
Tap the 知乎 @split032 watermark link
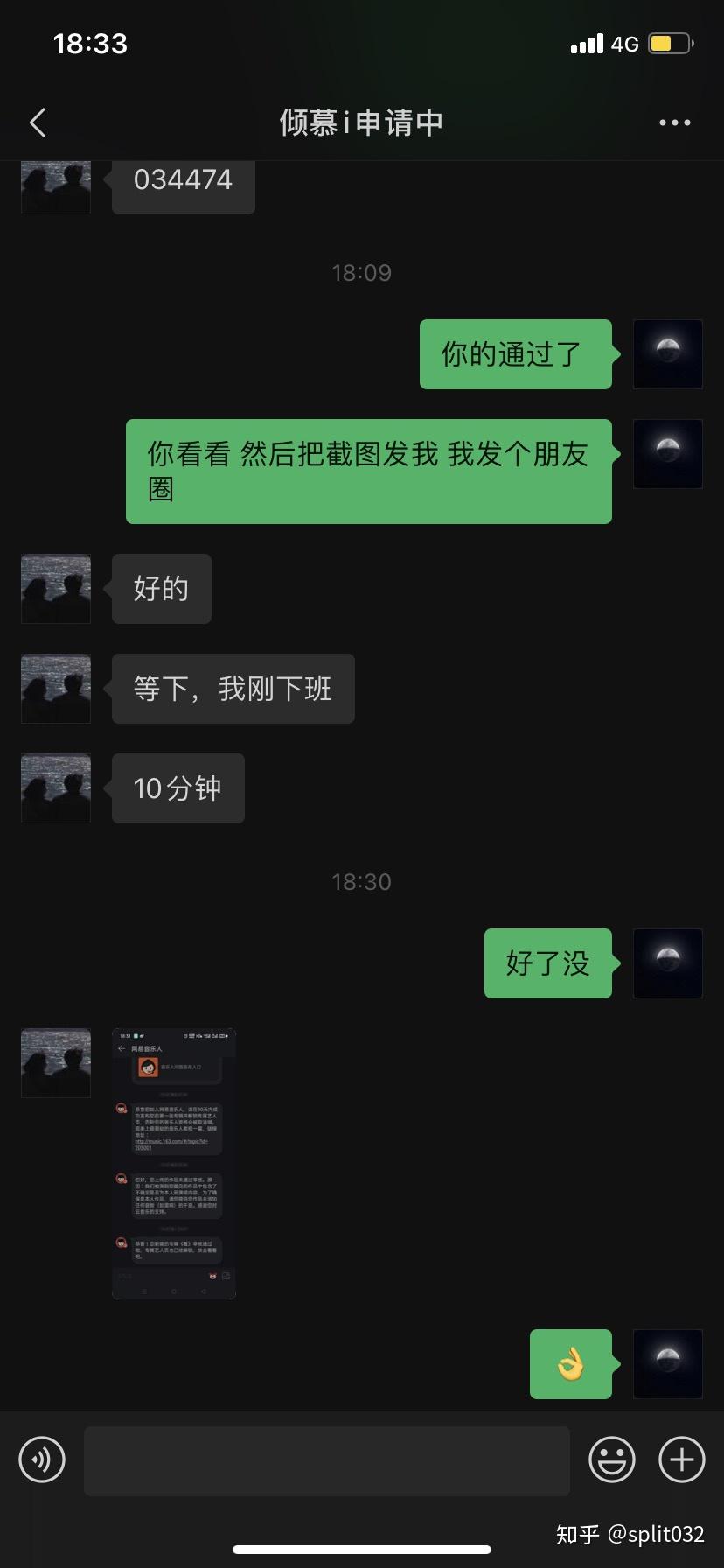point(632,1527)
